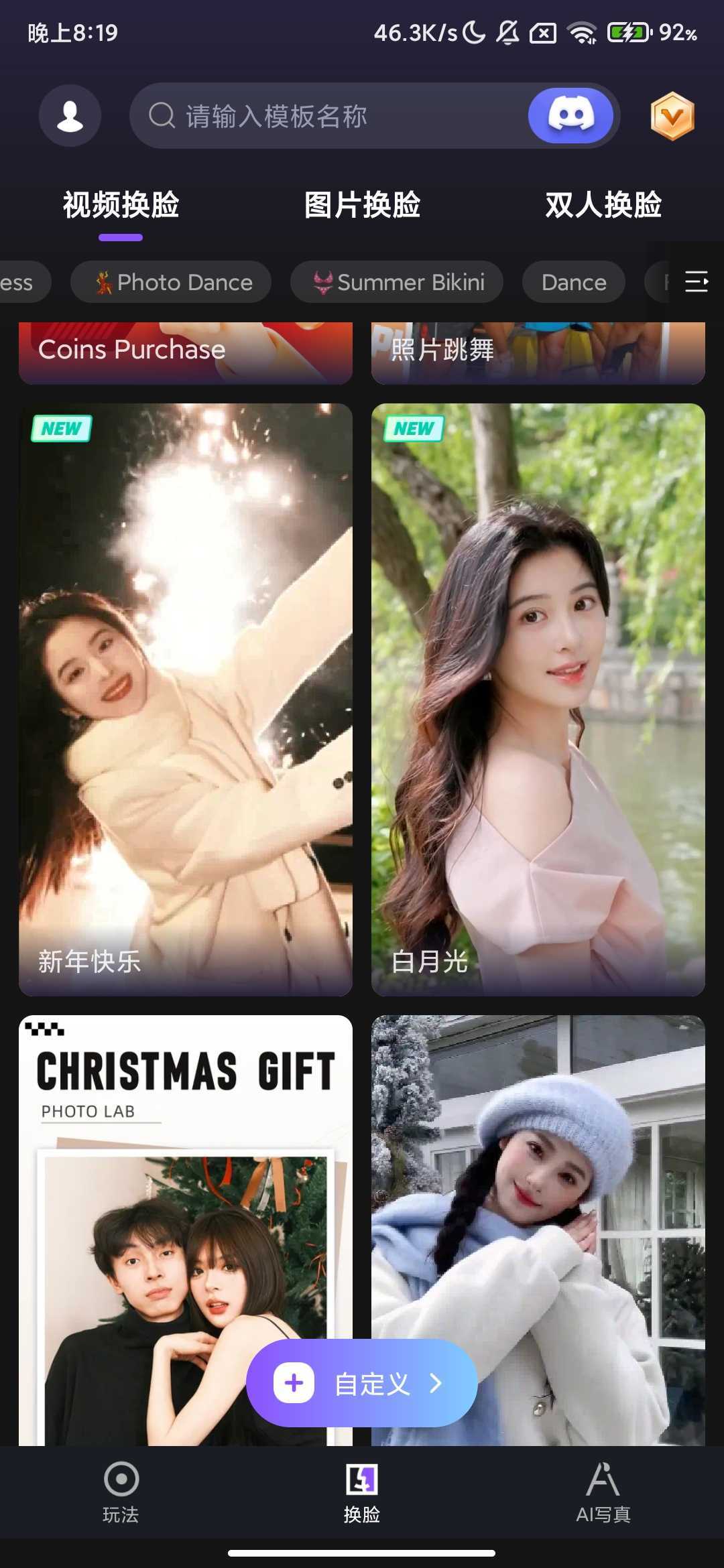Switch to the 图片换脸 tab
The width and height of the screenshot is (724, 1568).
click(362, 205)
